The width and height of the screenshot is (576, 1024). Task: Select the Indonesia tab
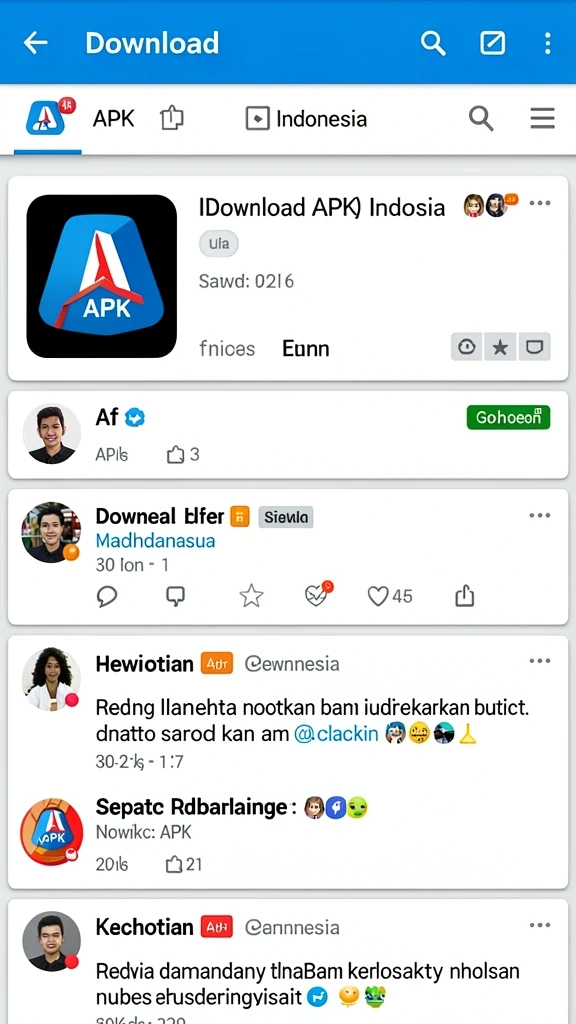pos(306,119)
